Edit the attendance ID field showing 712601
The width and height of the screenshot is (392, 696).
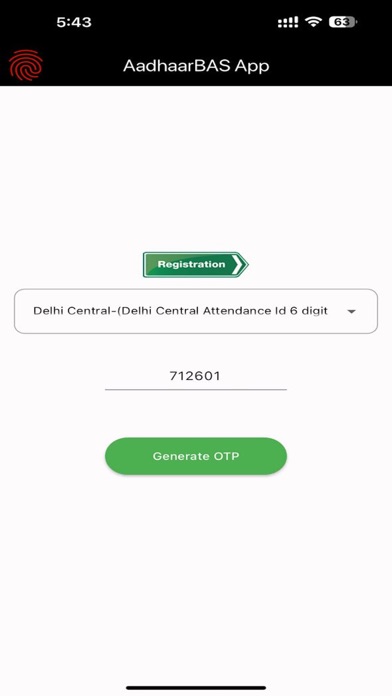tap(196, 376)
